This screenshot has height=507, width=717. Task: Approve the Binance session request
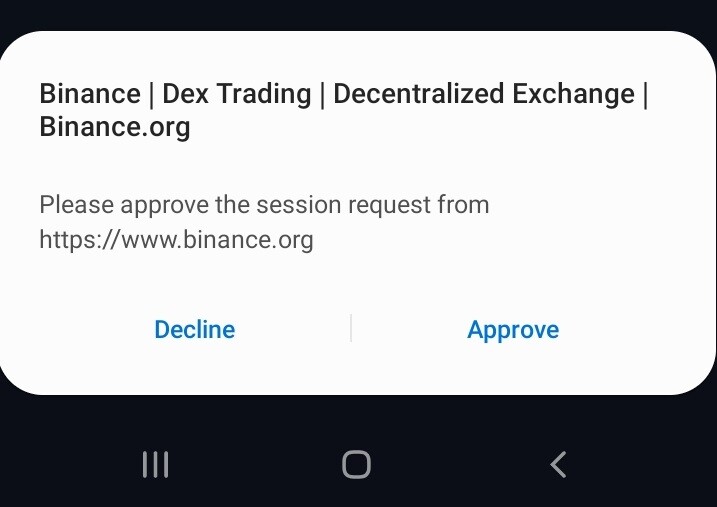pos(513,330)
